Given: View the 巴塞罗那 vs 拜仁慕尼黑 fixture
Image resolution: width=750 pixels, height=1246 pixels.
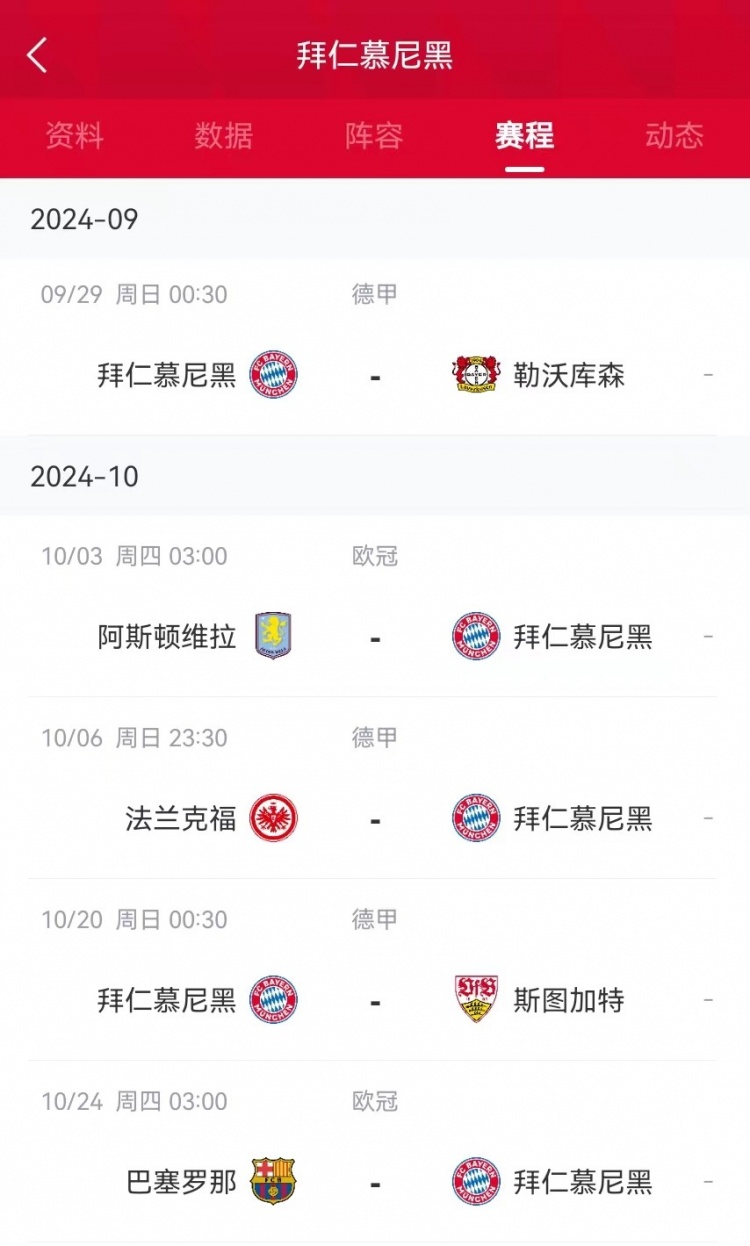Looking at the screenshot, I should pyautogui.click(x=375, y=1152).
